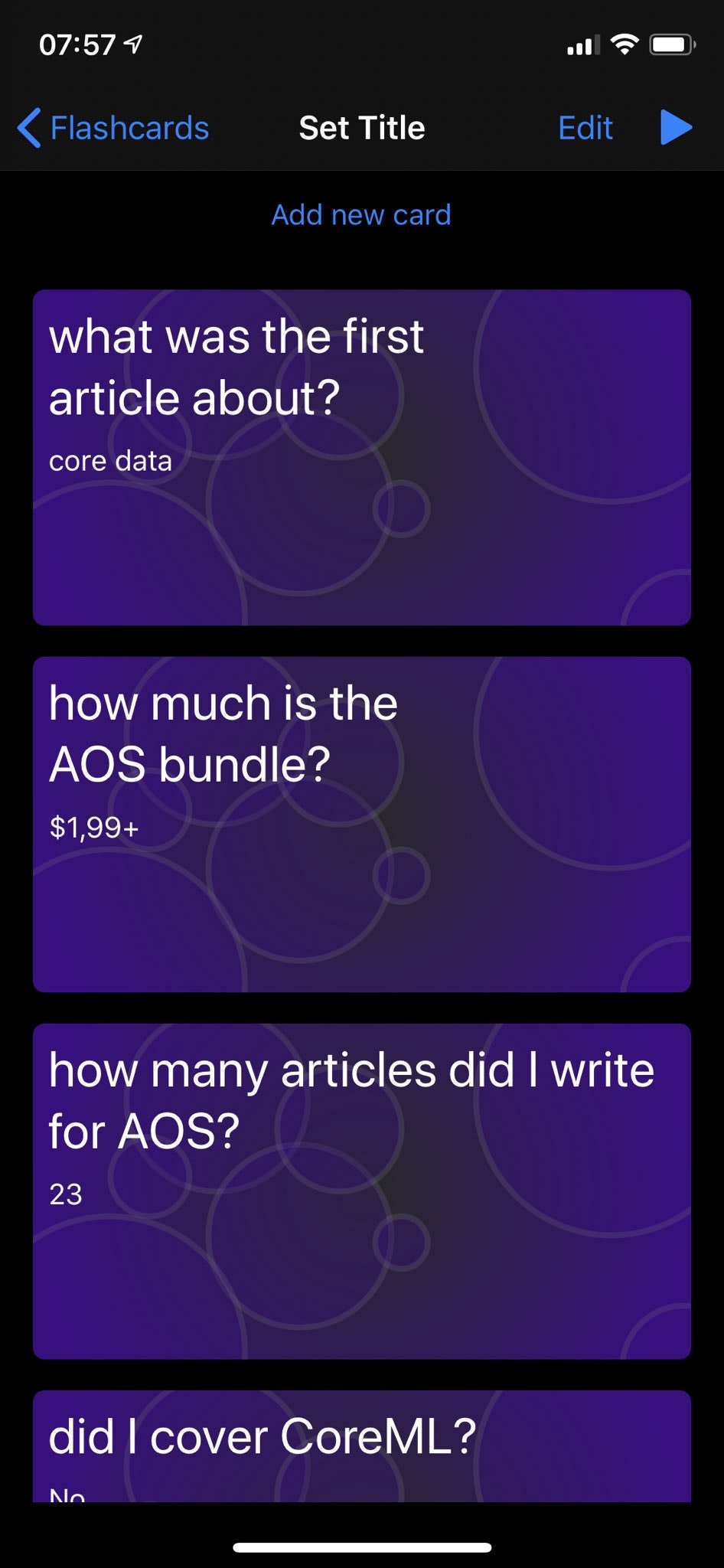Add new card
Screen dimensions: 724x1568
click(361, 215)
